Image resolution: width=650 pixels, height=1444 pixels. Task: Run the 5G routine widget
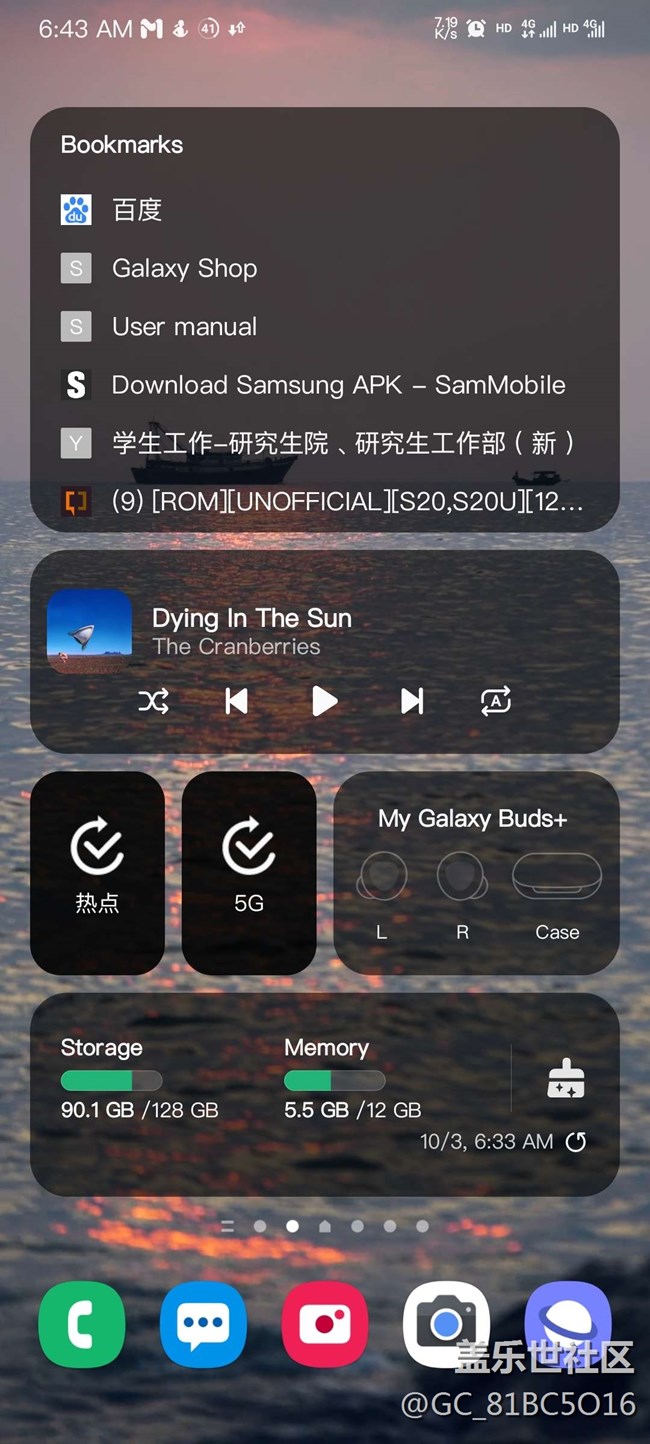tap(249, 872)
